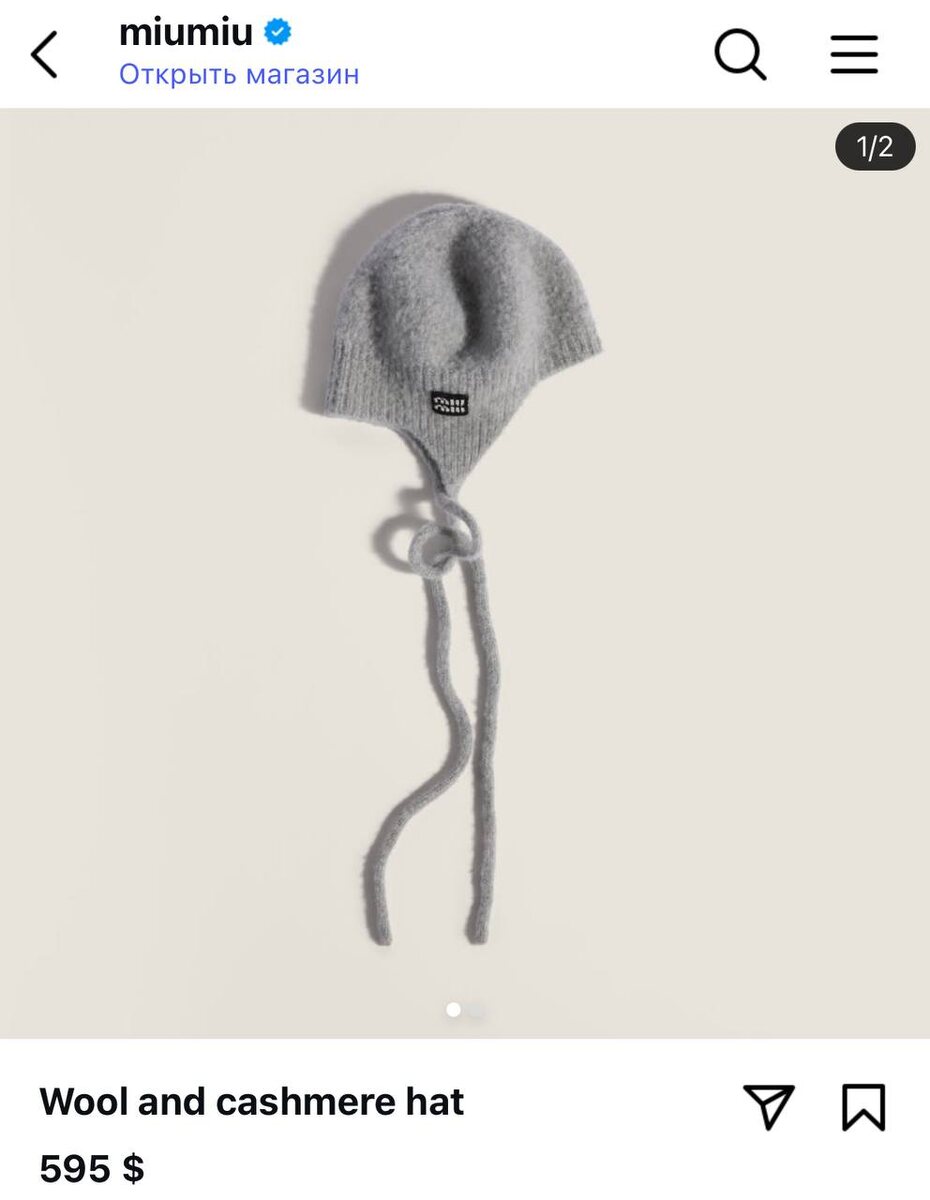
Task: Open the hamburger menu
Action: (x=854, y=54)
